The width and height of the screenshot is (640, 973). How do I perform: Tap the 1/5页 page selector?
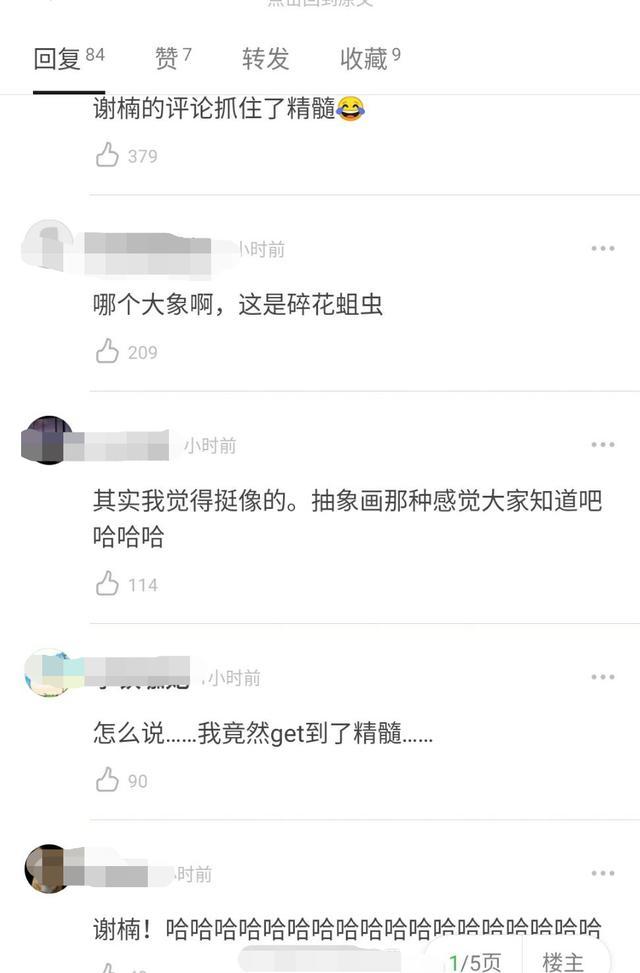475,962
